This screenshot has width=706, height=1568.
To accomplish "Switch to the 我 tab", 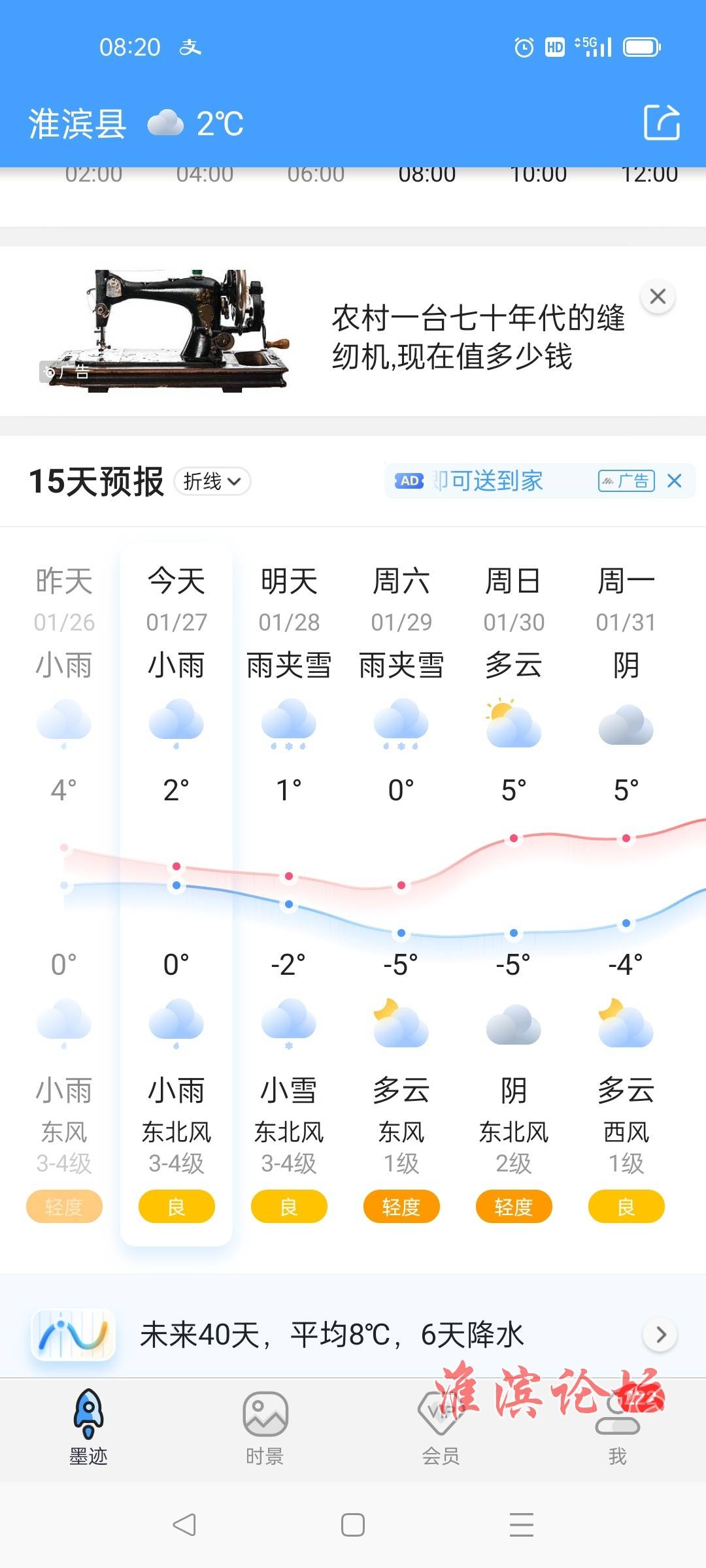I will (618, 1428).
